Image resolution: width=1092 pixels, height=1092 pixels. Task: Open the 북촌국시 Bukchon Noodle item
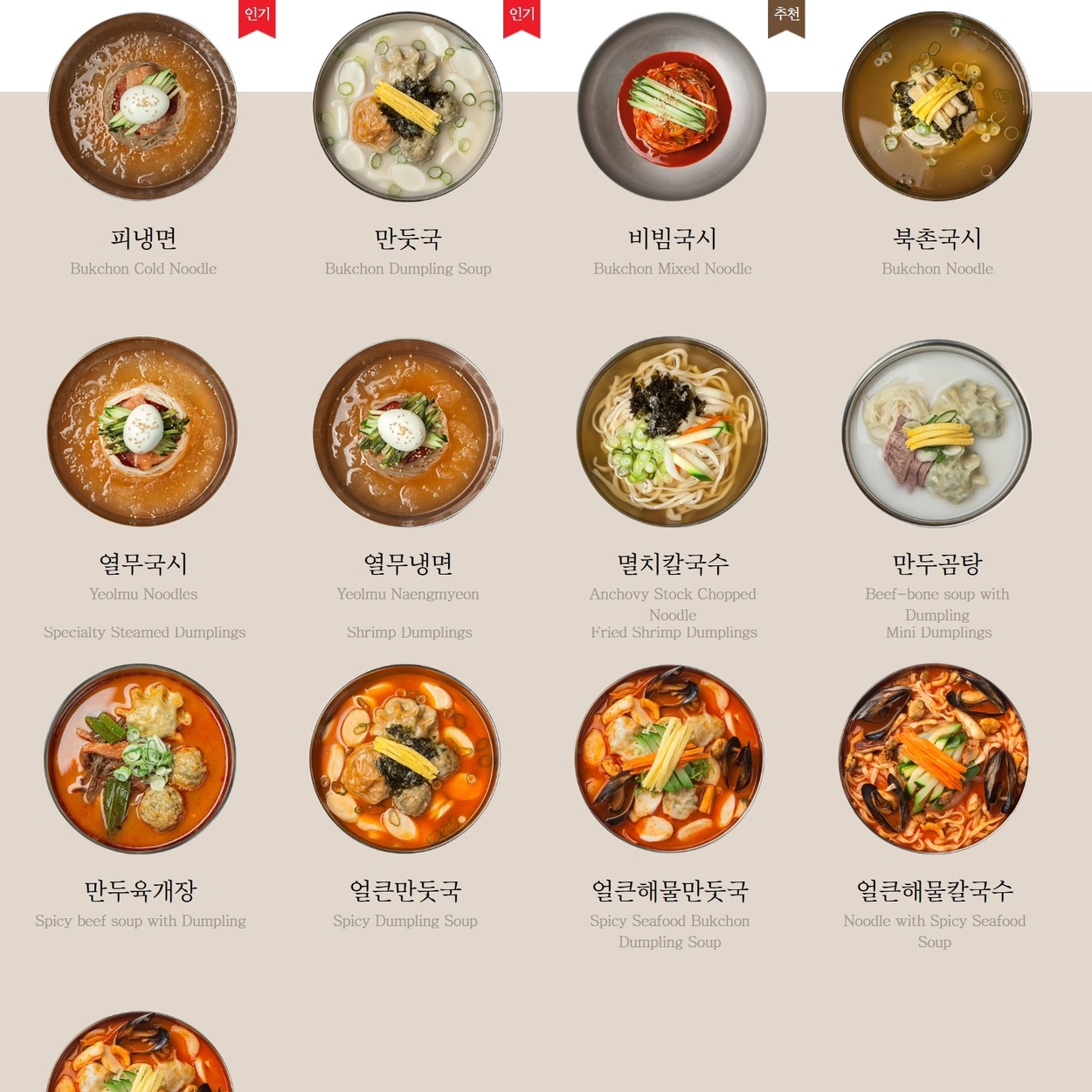(x=936, y=107)
